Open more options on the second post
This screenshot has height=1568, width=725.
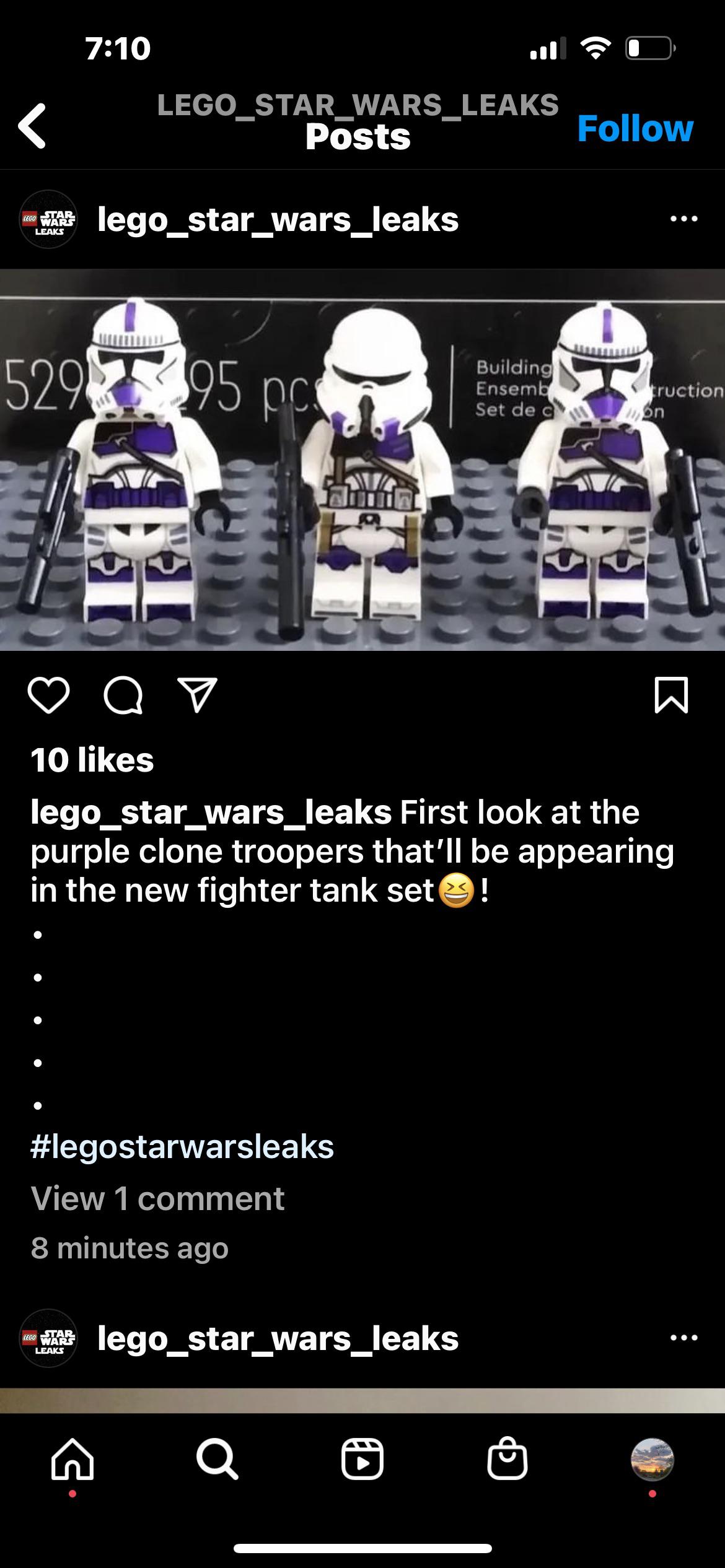[683, 1339]
